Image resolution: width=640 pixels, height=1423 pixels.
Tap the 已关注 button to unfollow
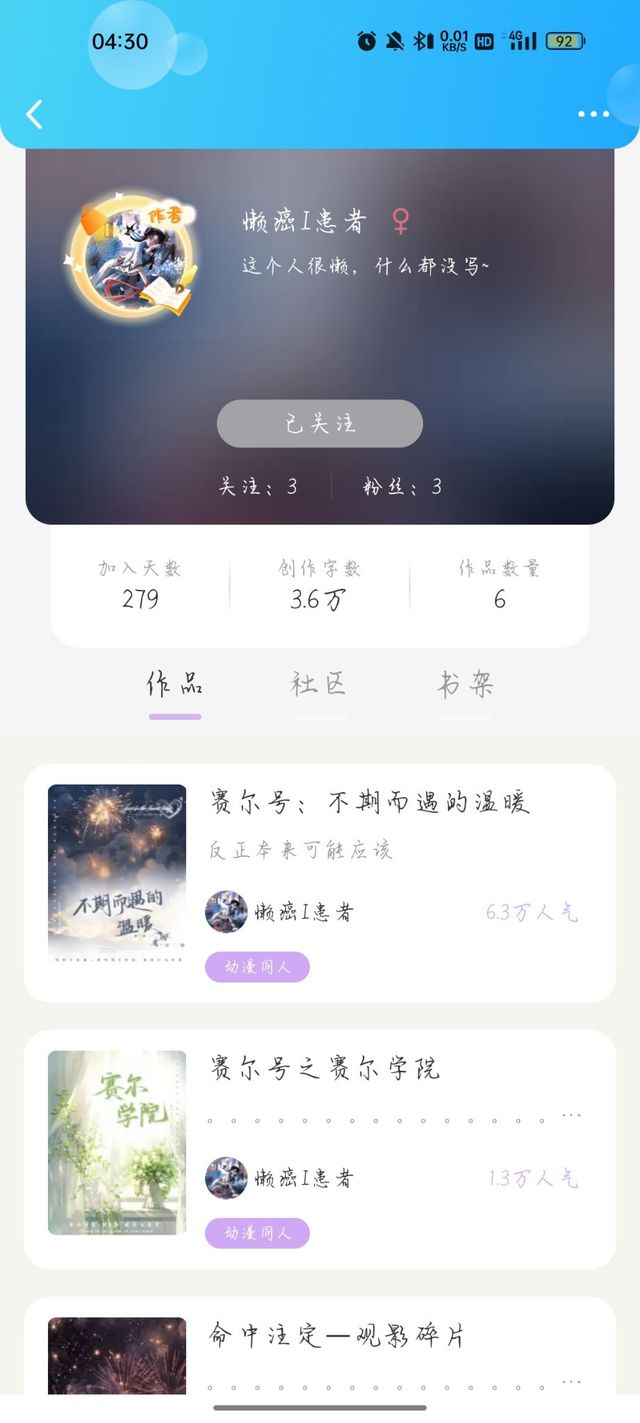(x=320, y=424)
